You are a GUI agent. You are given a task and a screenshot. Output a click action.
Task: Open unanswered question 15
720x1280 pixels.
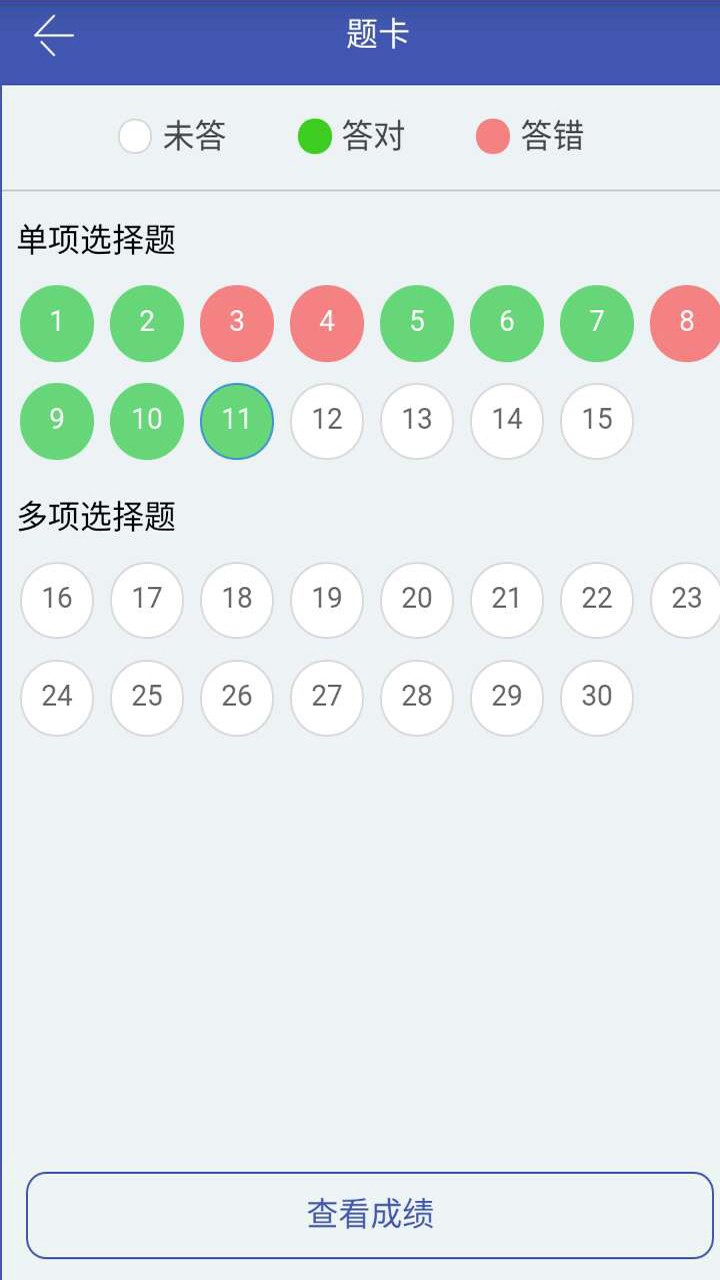[x=597, y=421]
